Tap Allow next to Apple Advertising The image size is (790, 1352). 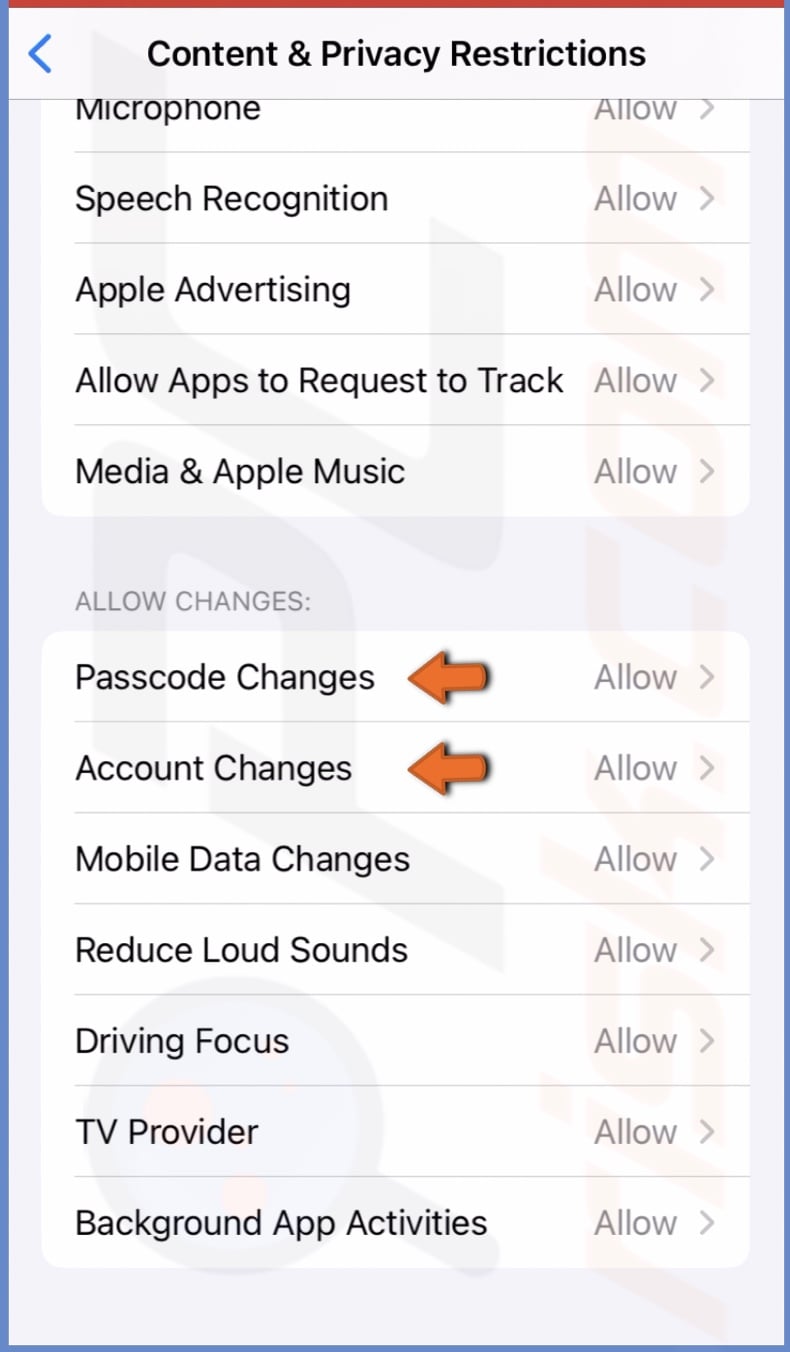tap(635, 289)
